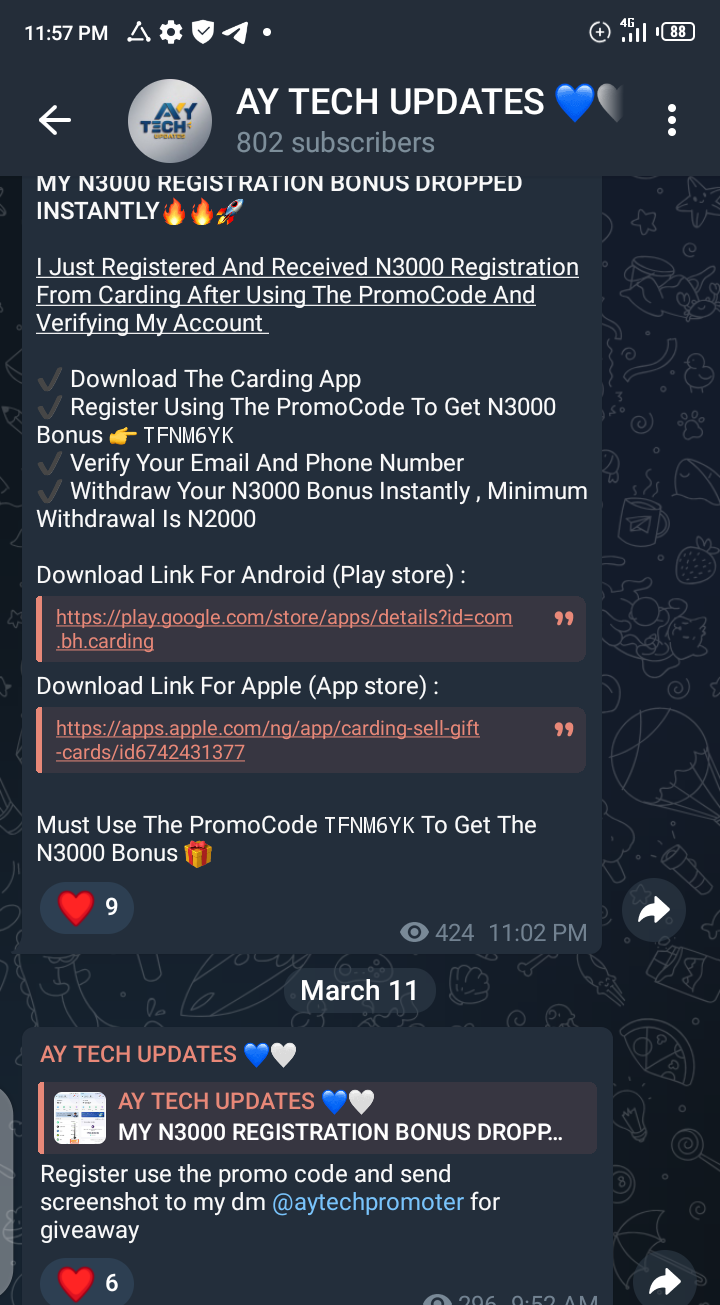
Task: Open the @aytechpromoter mention
Action: pos(368,1201)
